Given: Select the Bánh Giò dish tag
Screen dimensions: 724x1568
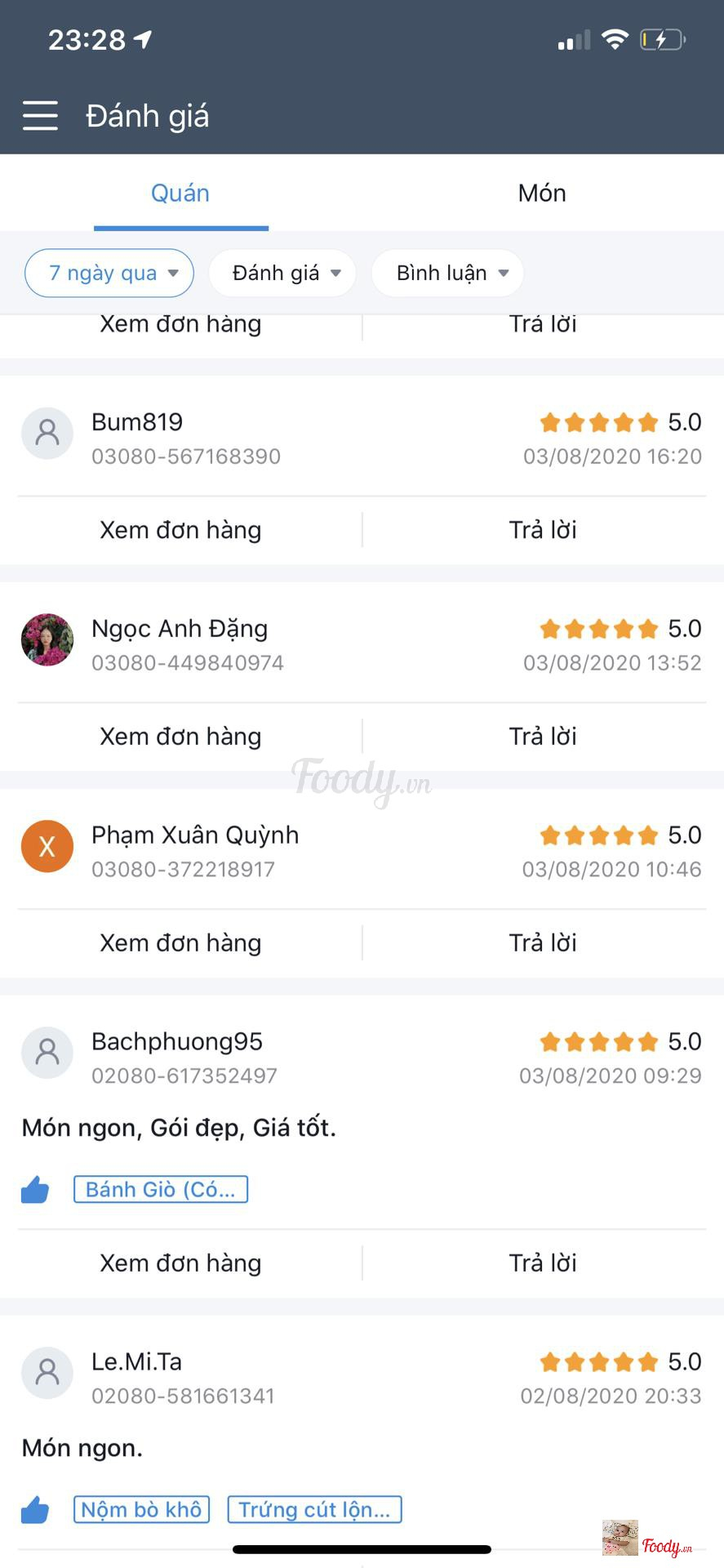Looking at the screenshot, I should pos(161,1189).
